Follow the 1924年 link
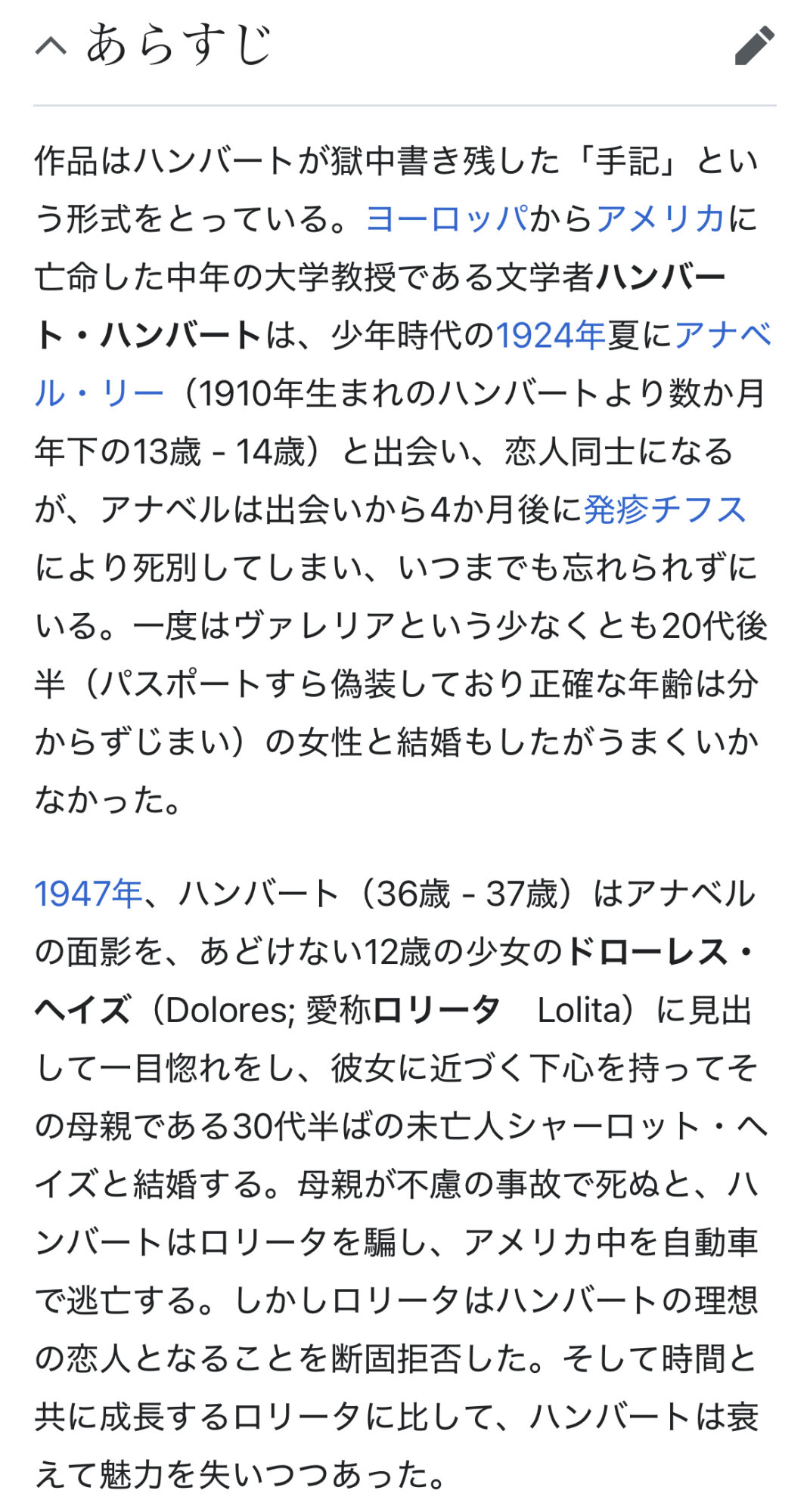810x1512 pixels. pos(550,335)
